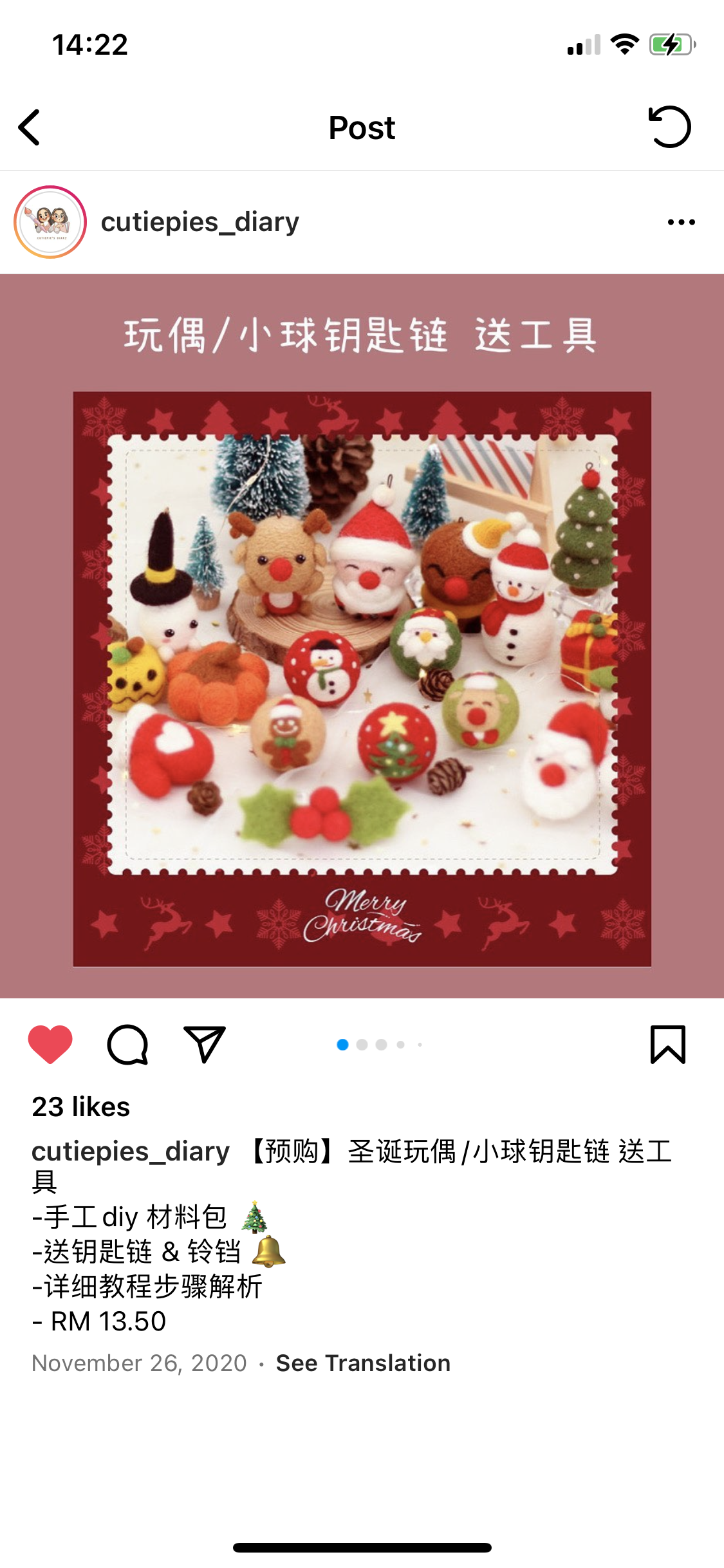
Task: Tap cutiepies_diary name in the caption
Action: (x=131, y=1152)
